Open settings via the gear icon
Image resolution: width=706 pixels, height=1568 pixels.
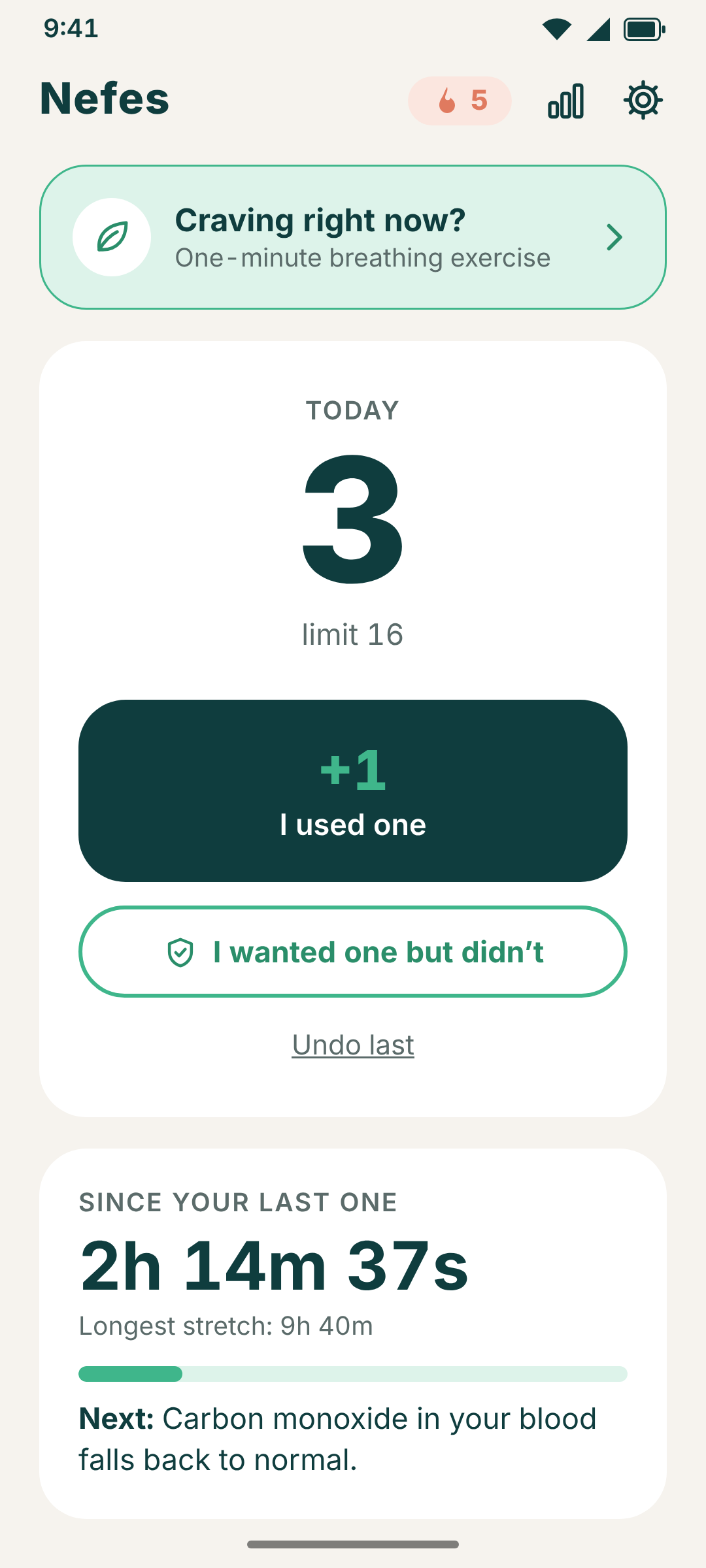coord(643,101)
